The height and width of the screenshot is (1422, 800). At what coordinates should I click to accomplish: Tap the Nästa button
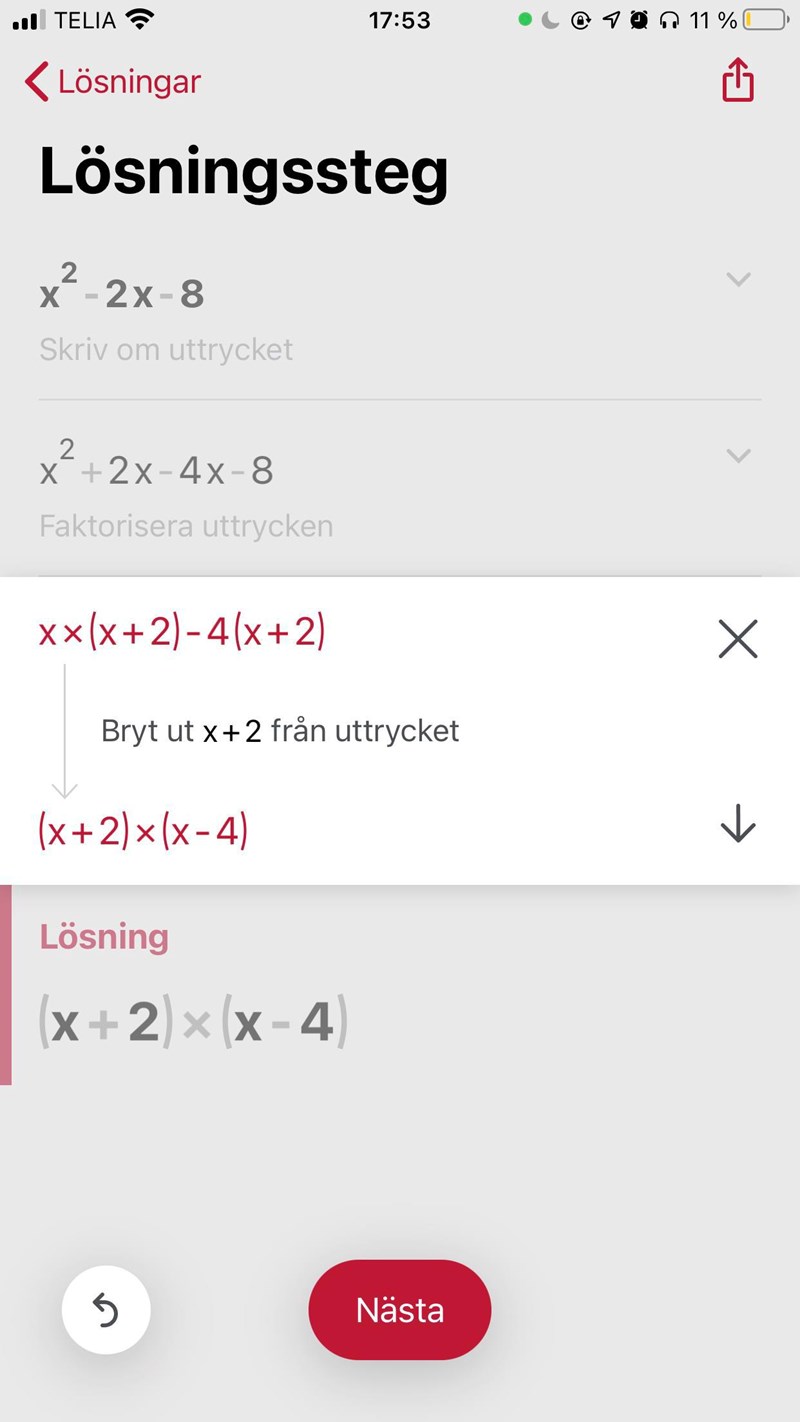click(400, 1310)
